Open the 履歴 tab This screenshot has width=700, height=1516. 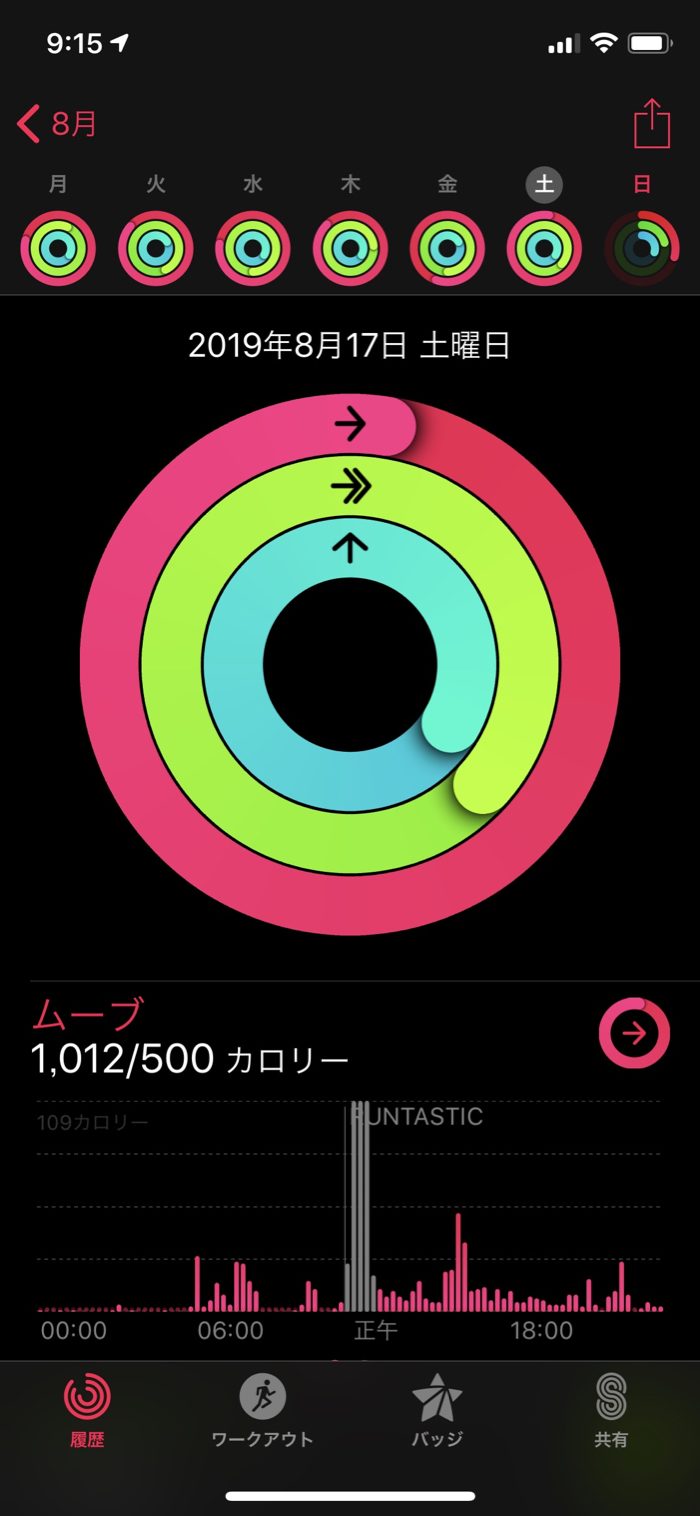point(87,1410)
